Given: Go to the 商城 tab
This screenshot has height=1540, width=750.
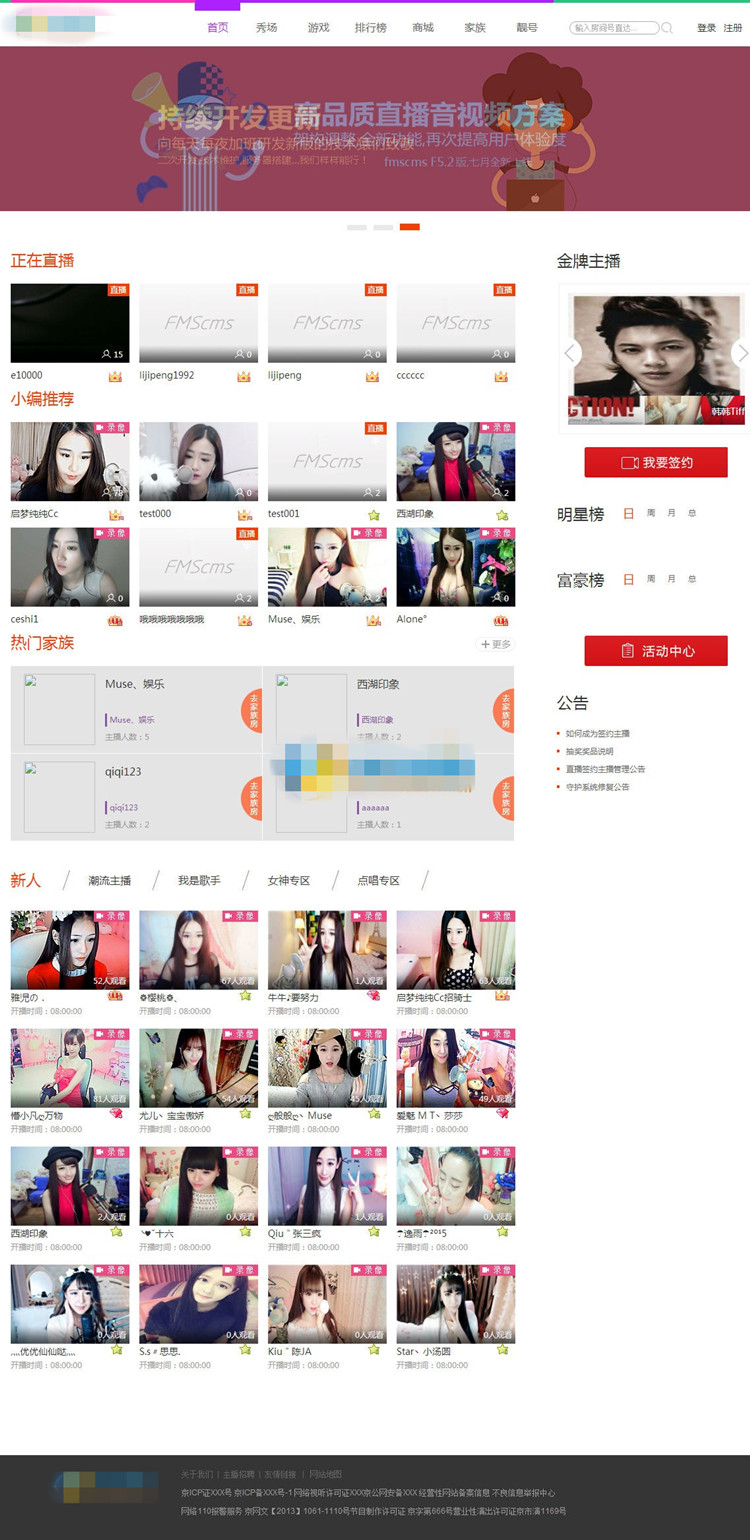Looking at the screenshot, I should [423, 28].
